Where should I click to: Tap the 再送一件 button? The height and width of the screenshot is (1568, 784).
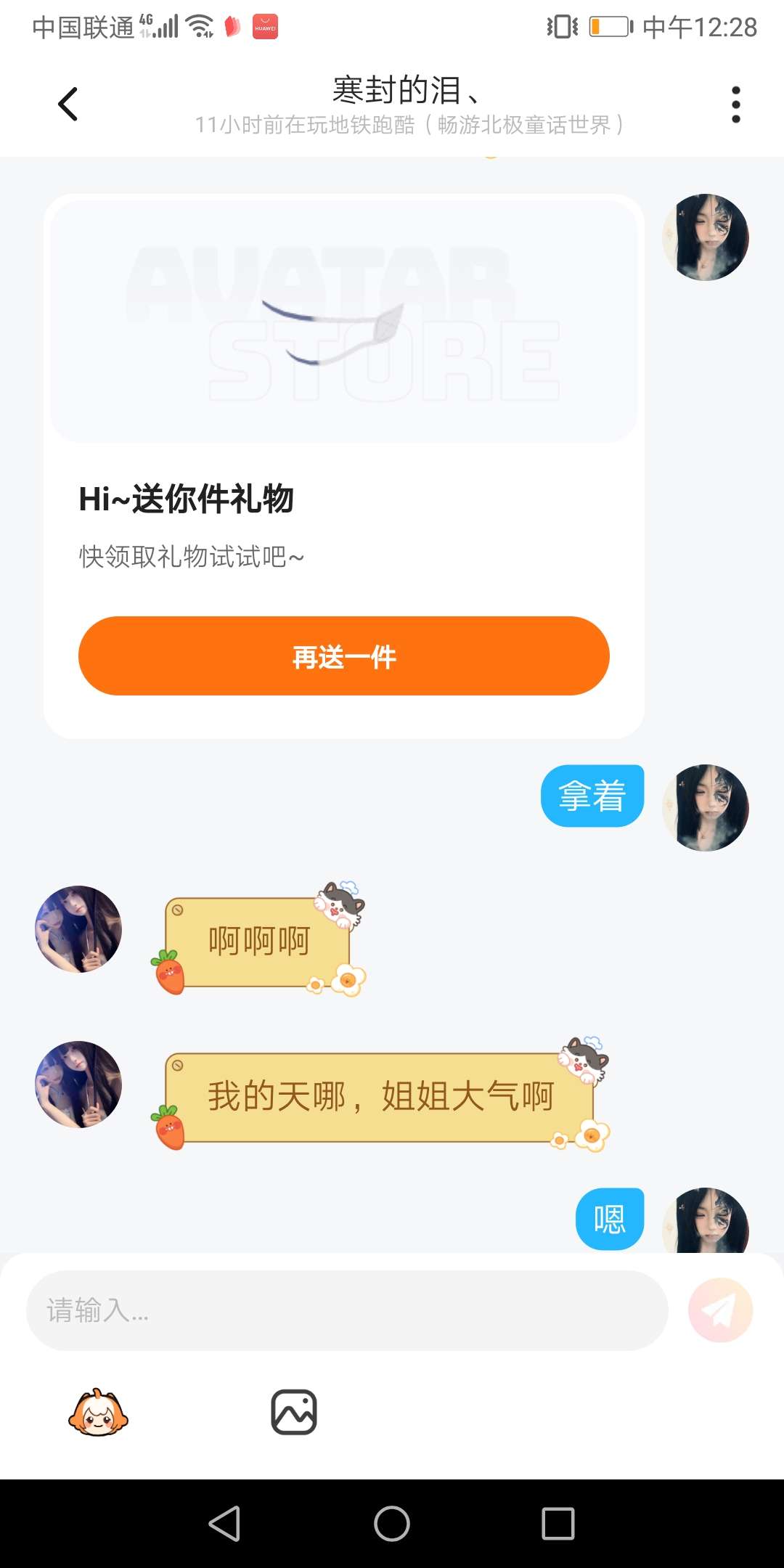pyautogui.click(x=343, y=656)
